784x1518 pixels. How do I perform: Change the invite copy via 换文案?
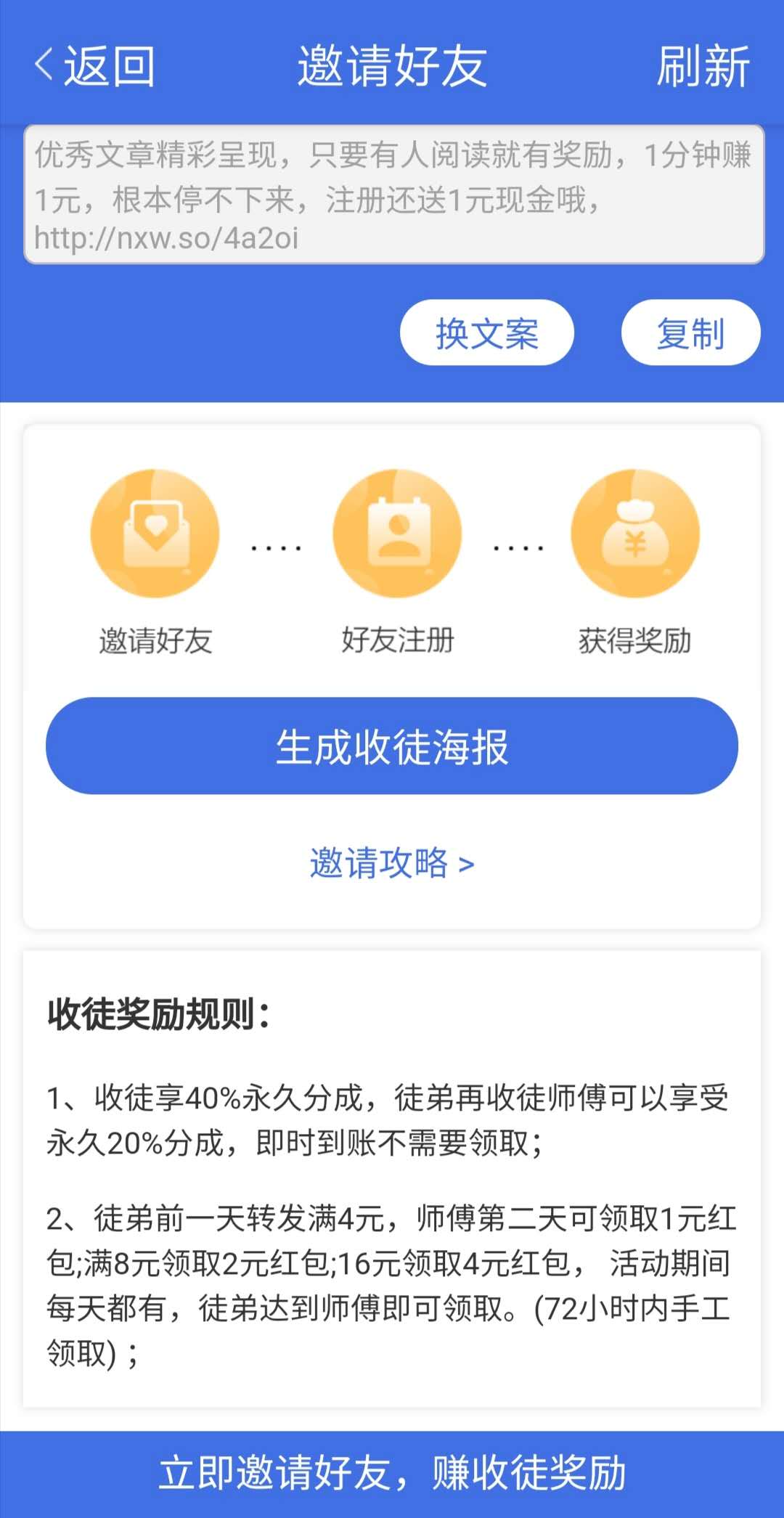coord(487,332)
